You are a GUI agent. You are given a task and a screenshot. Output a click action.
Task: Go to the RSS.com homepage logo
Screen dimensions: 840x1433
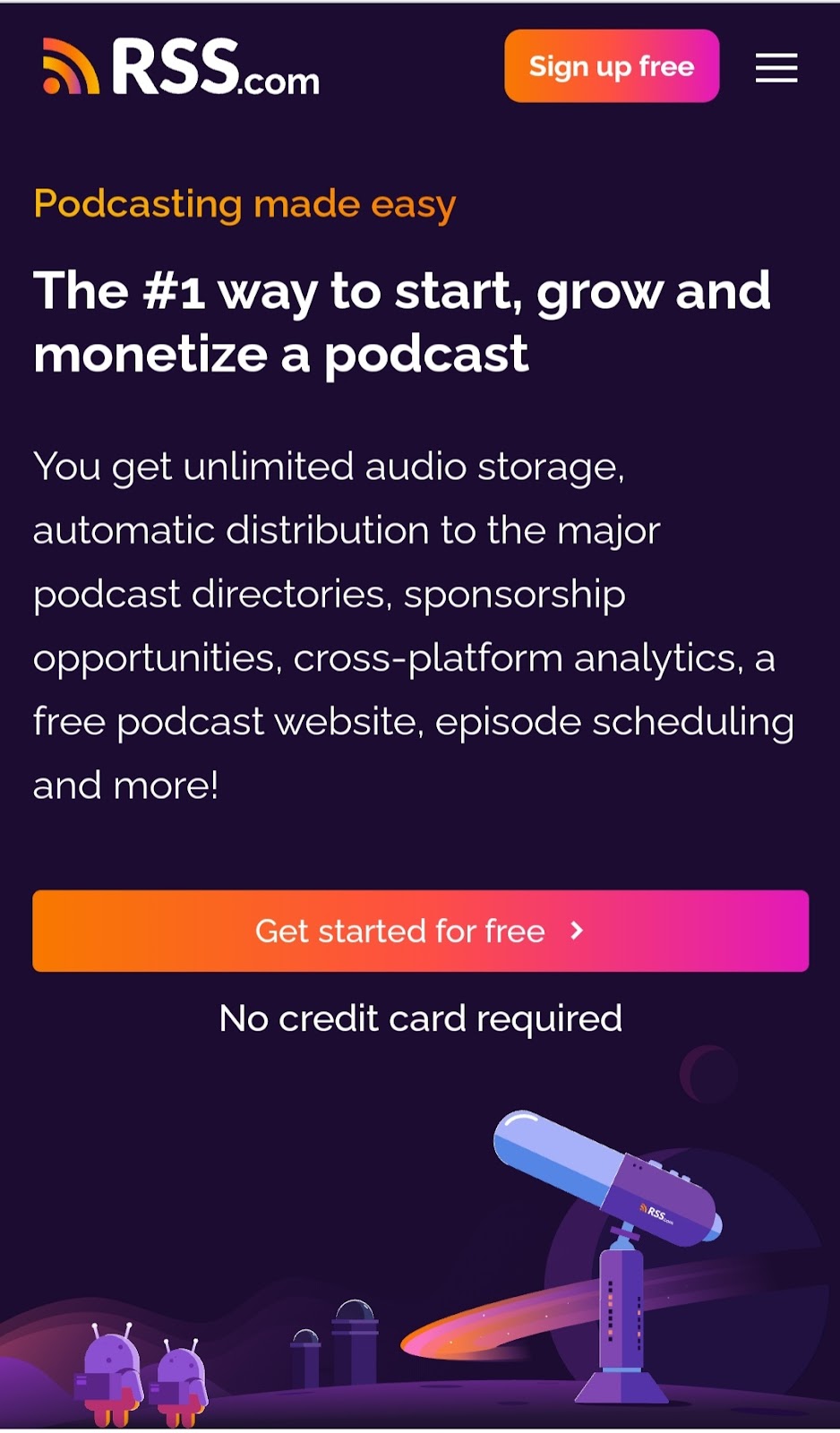[182, 67]
